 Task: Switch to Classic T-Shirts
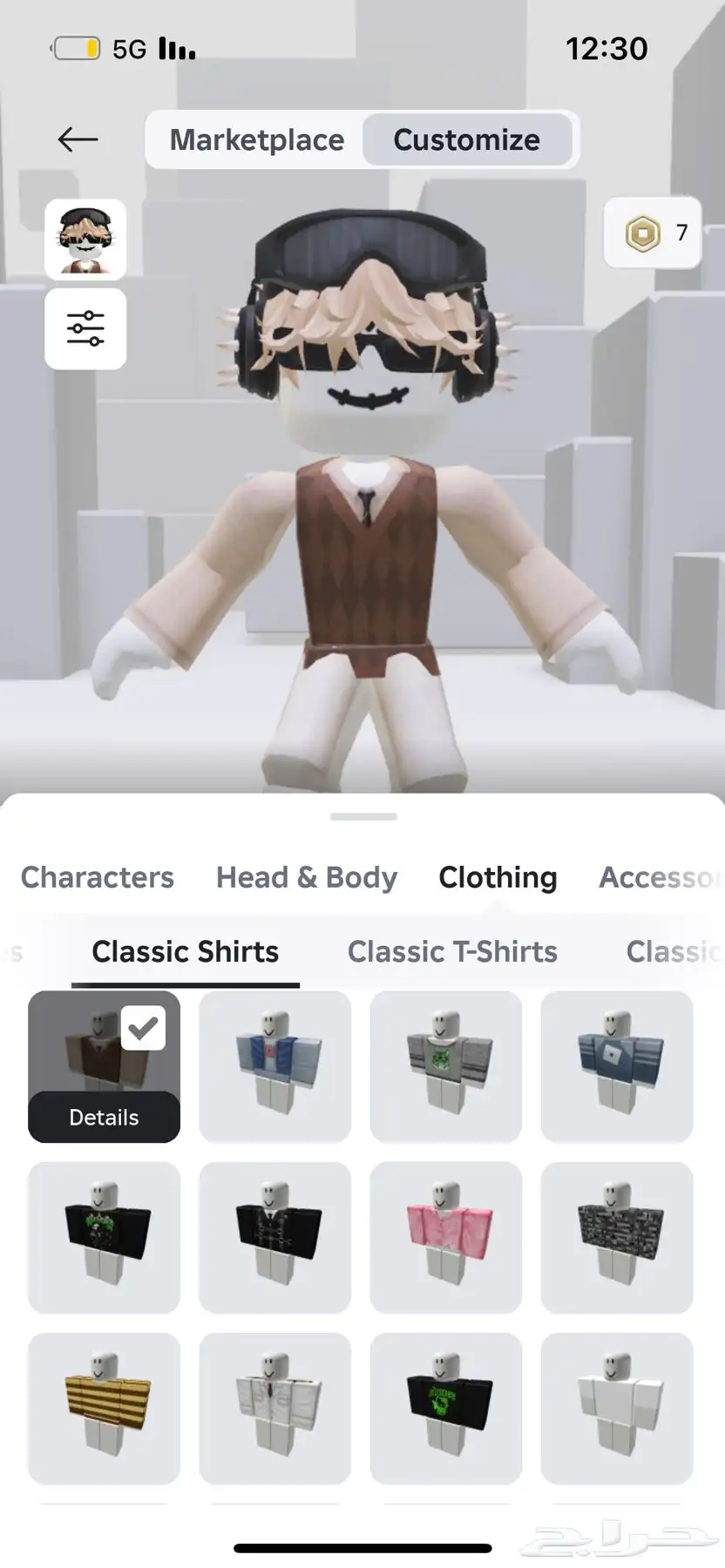(x=452, y=951)
